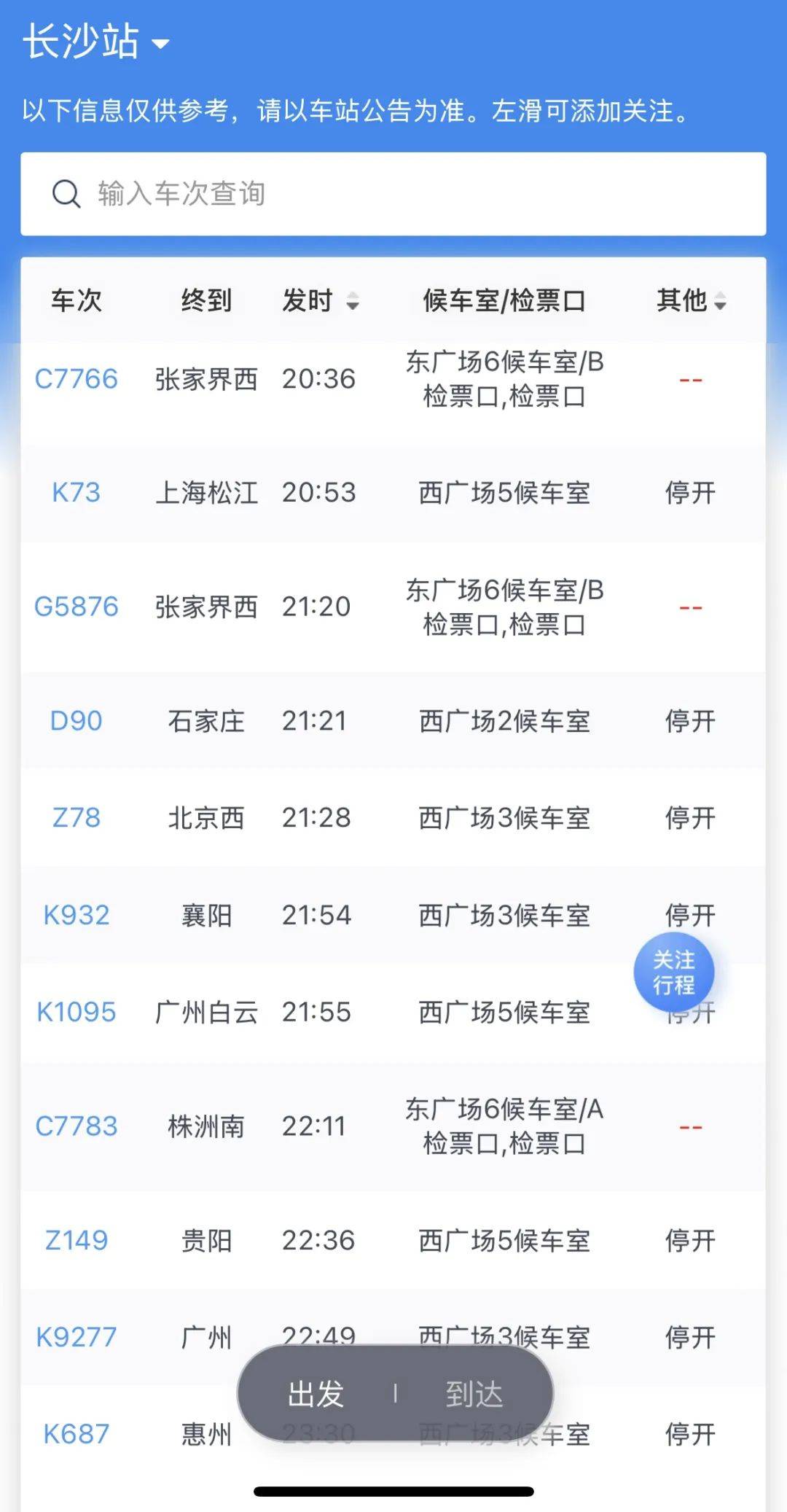
Task: Select train D90 to 石家庄
Action: click(x=393, y=721)
